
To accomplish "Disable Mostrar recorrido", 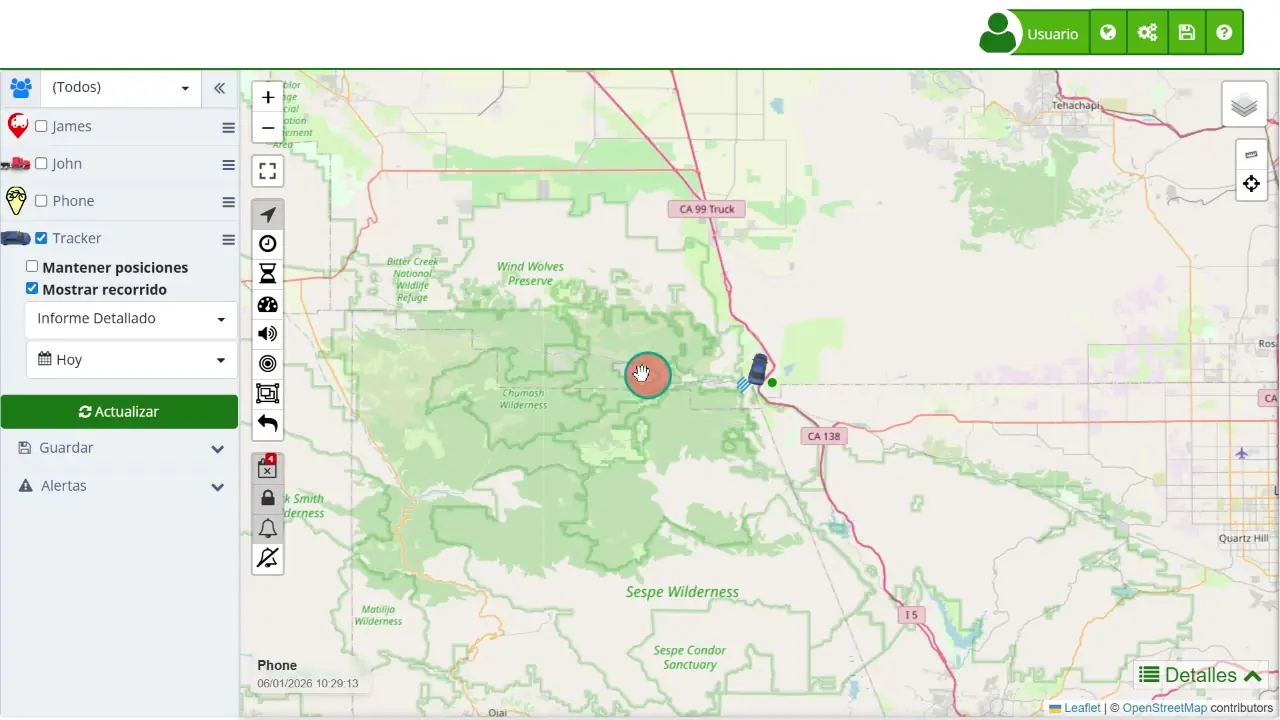I will [x=32, y=288].
